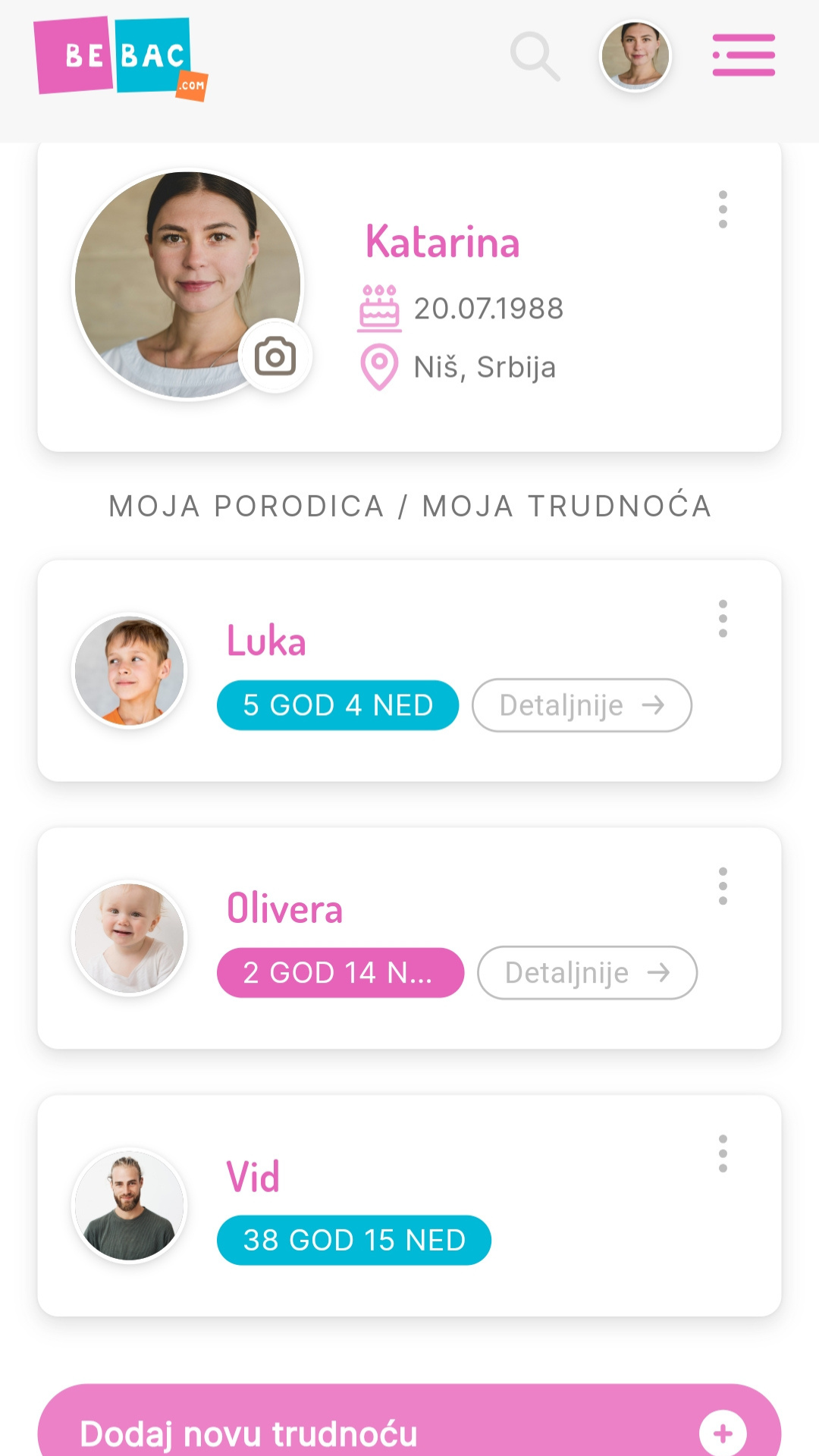Open Vid's family member card
This screenshot has width=819, height=1456.
pyautogui.click(x=409, y=1206)
